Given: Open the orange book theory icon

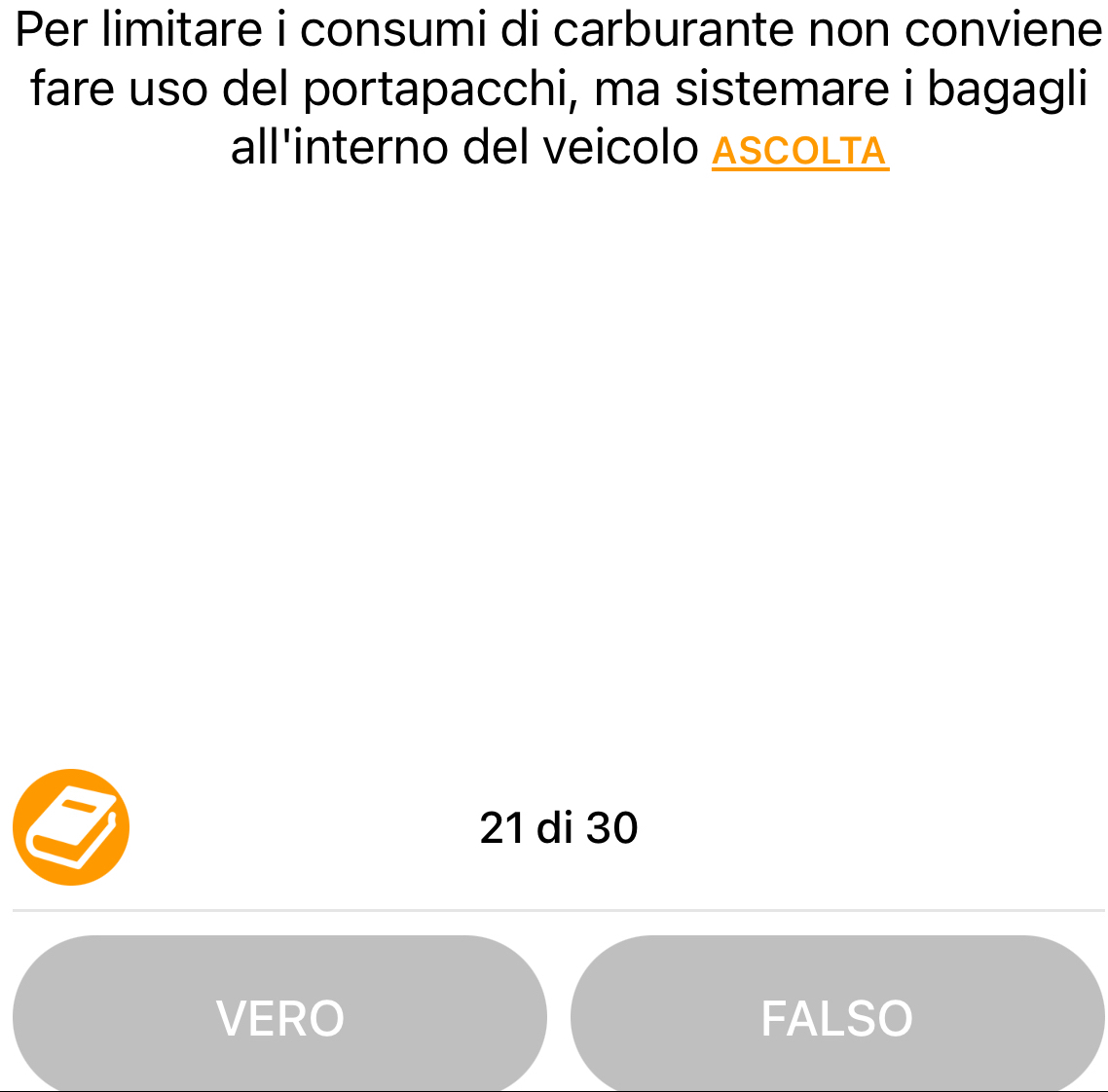Looking at the screenshot, I should pos(71,827).
